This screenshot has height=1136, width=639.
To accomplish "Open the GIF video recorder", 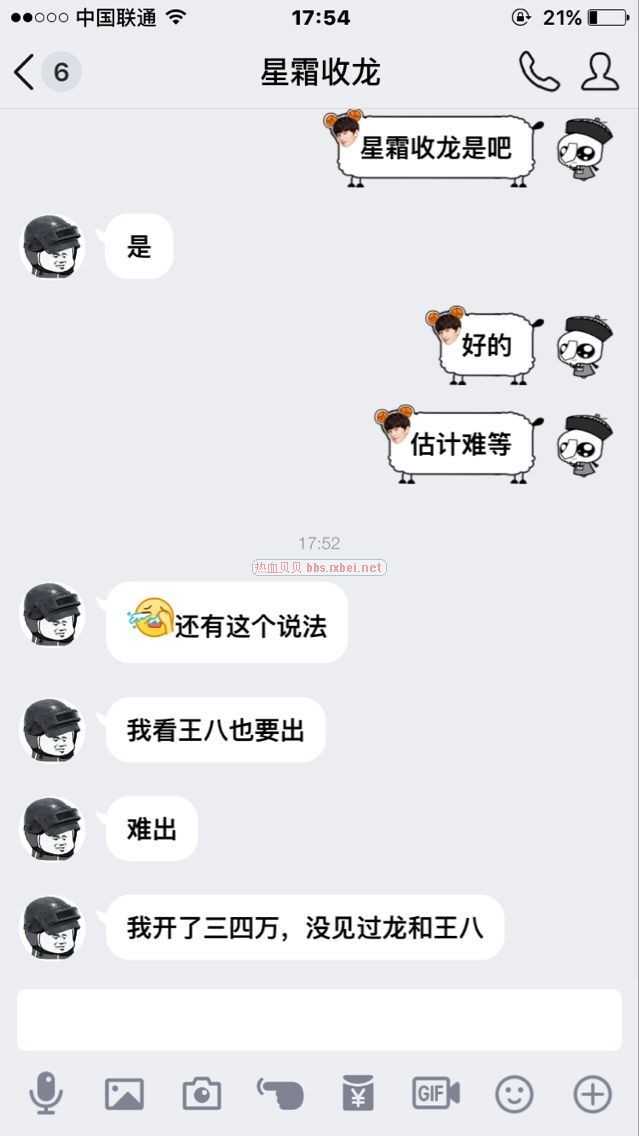I will 436,1094.
